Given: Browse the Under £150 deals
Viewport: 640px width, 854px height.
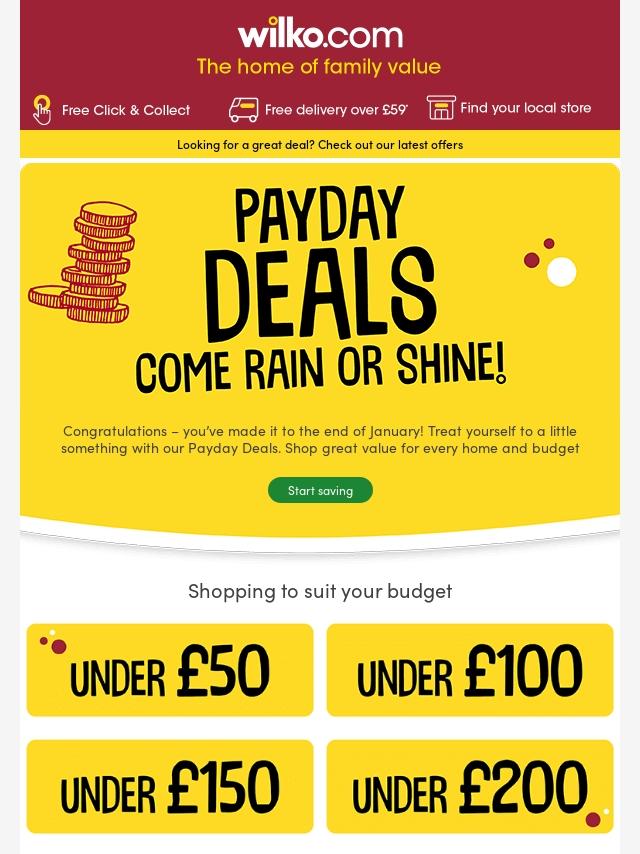Looking at the screenshot, I should click(170, 787).
